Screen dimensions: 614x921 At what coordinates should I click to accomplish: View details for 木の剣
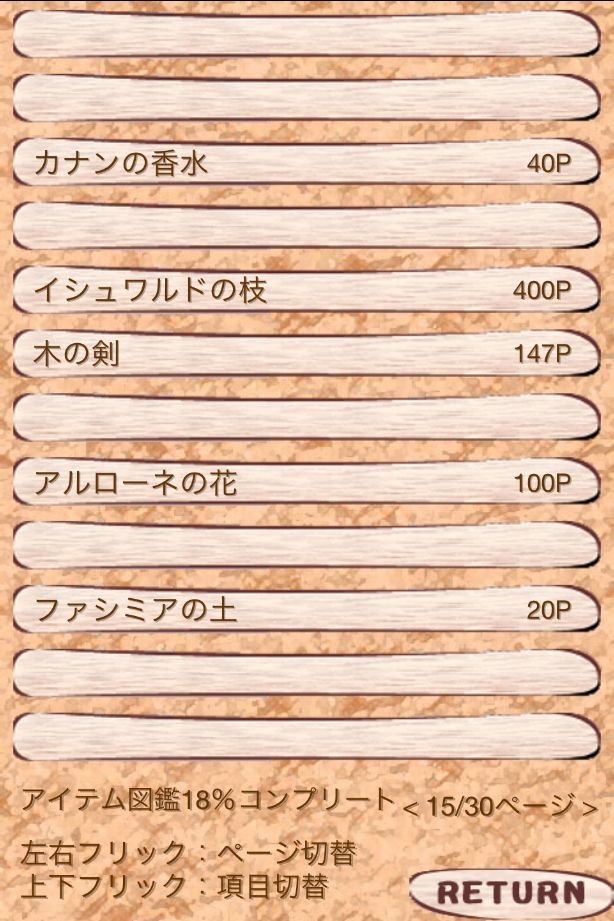point(306,354)
